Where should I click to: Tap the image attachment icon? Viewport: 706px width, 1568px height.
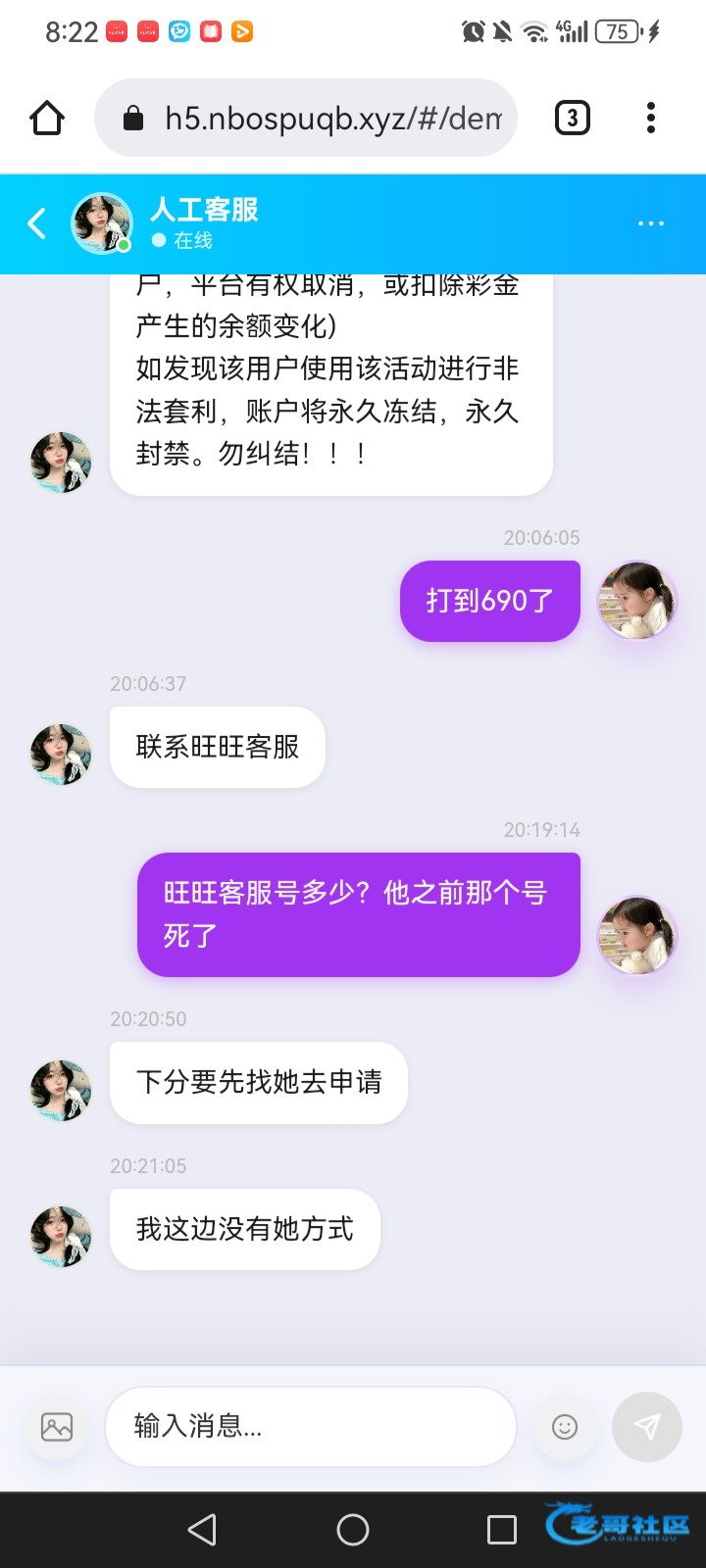pyautogui.click(x=57, y=1427)
